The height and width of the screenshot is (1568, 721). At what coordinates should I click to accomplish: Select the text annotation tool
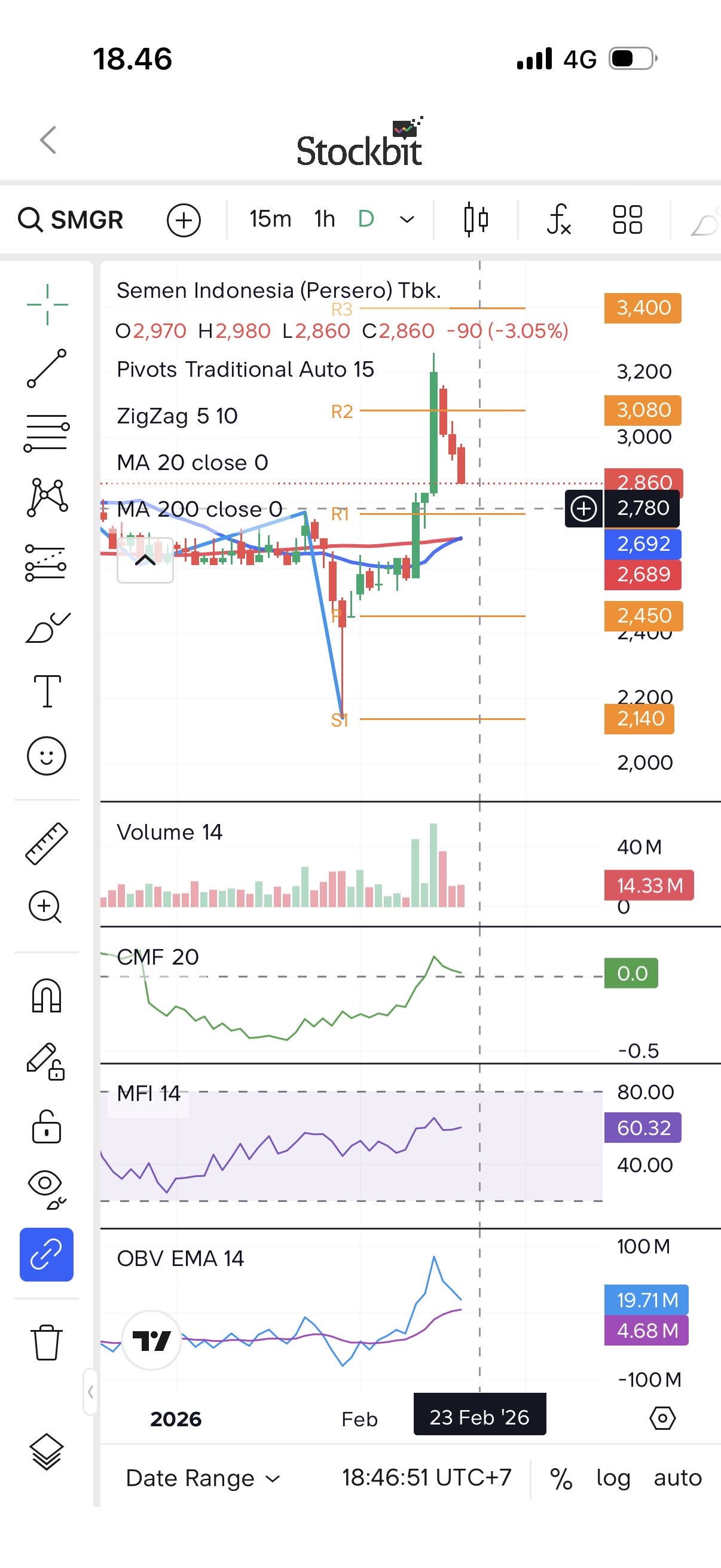pos(47,691)
